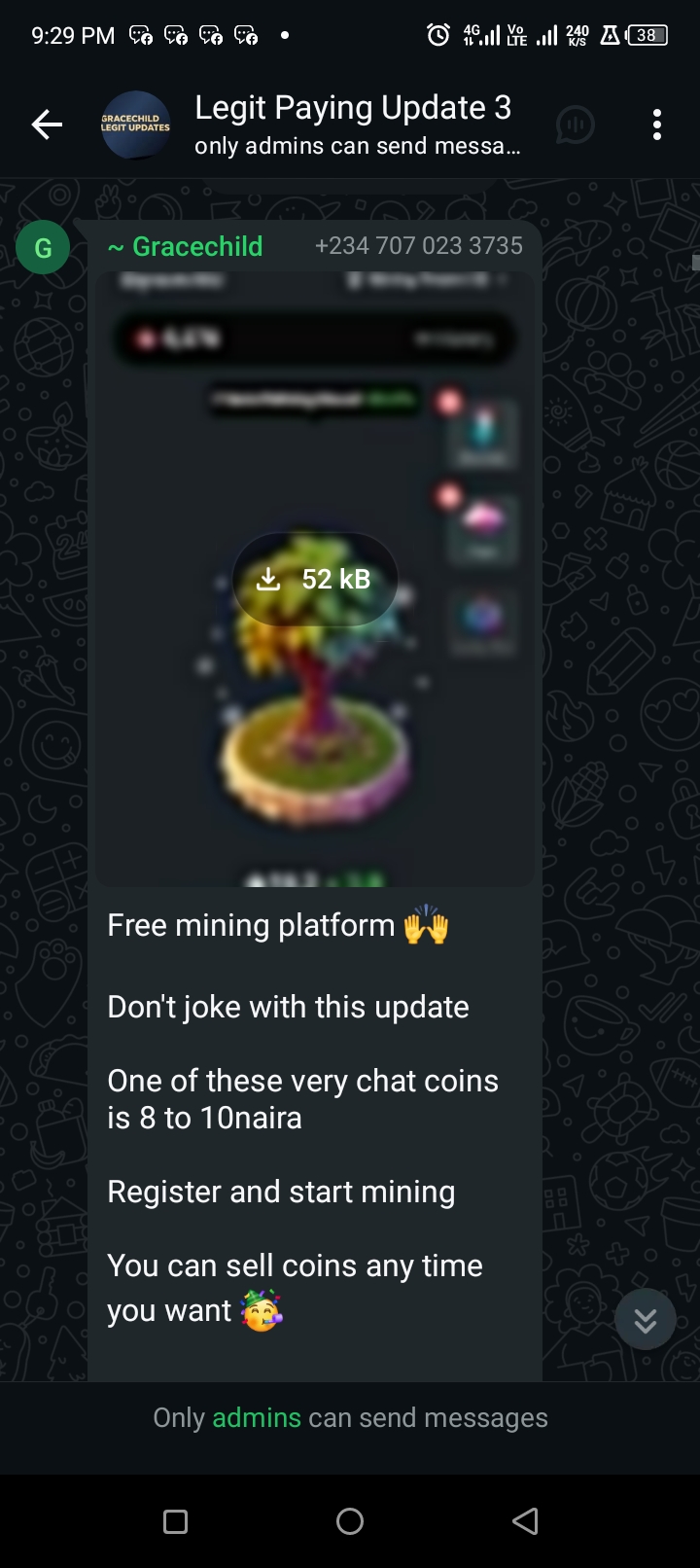Screen dimensions: 700x1568
Task: Tap the green admins link
Action: tap(257, 1417)
